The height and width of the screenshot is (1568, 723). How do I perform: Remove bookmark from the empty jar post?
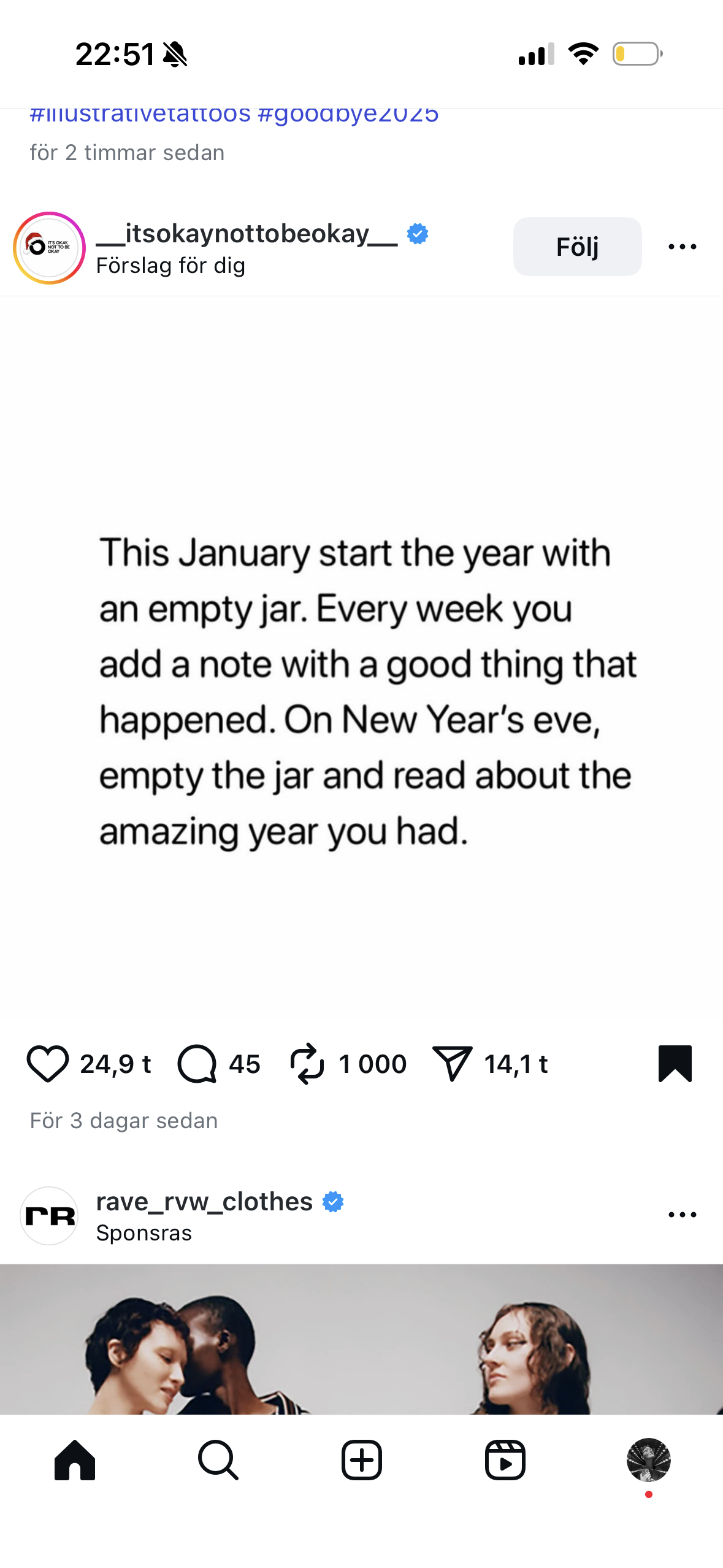[675, 1063]
